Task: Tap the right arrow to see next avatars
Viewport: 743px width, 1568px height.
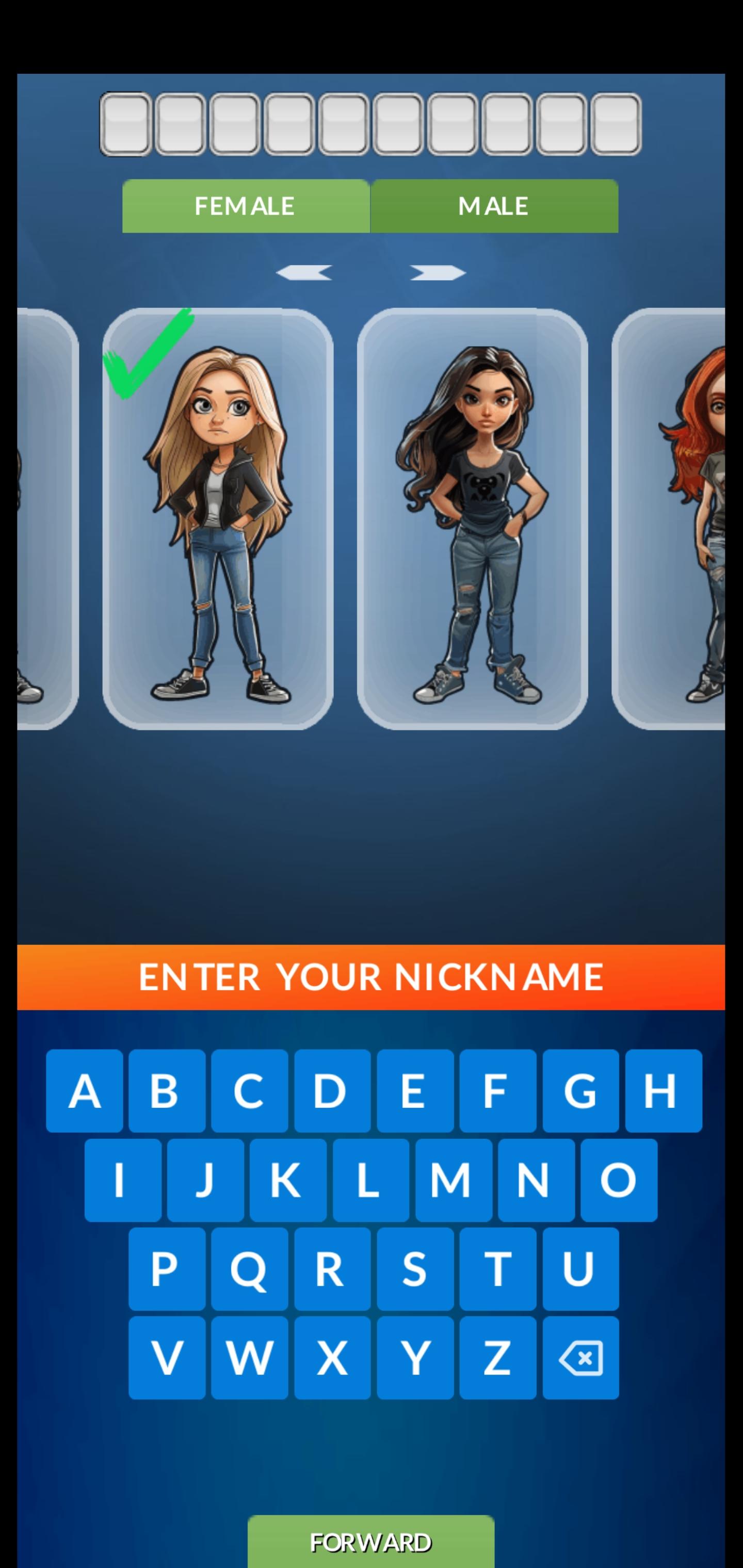Action: pyautogui.click(x=438, y=273)
